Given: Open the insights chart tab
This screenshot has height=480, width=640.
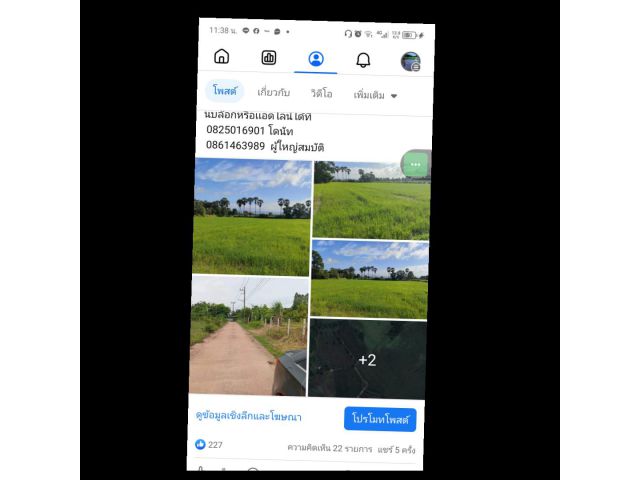Looking at the screenshot, I should pos(269,58).
